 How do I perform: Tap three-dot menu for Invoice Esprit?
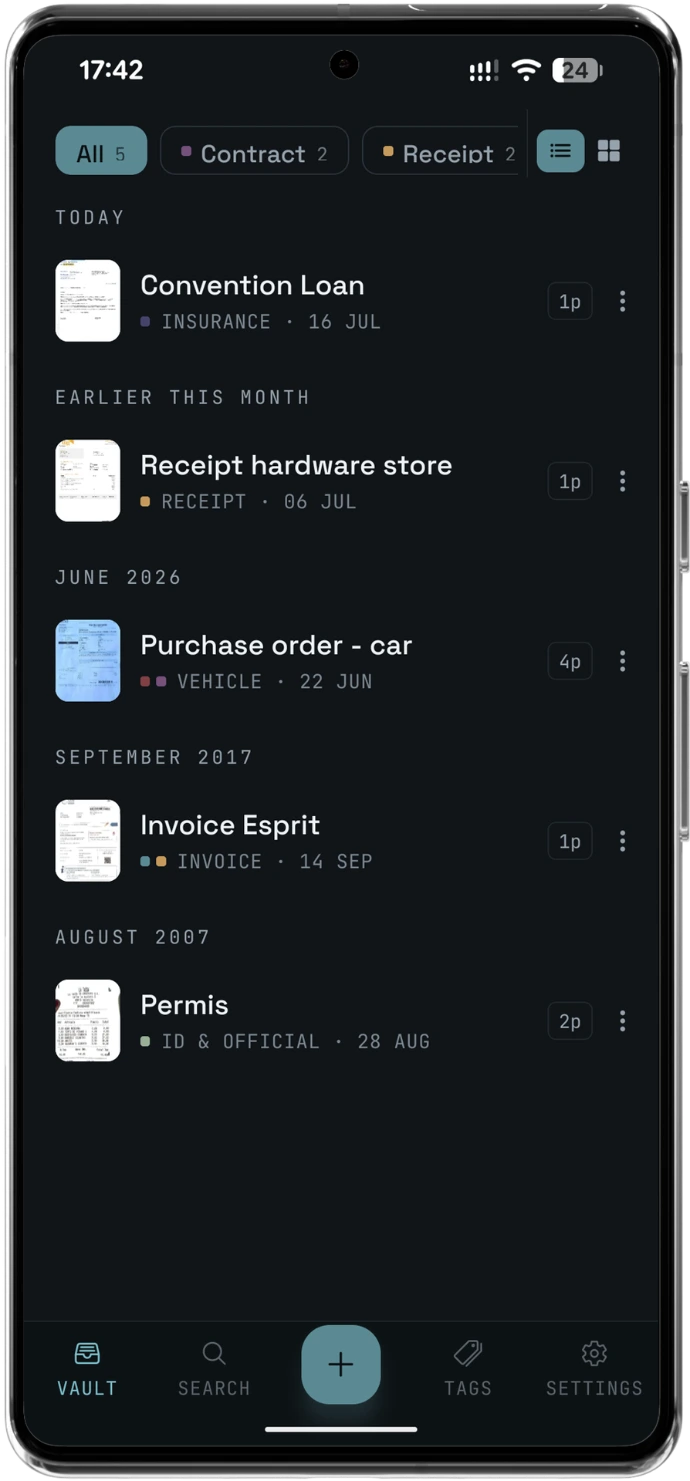pos(623,841)
